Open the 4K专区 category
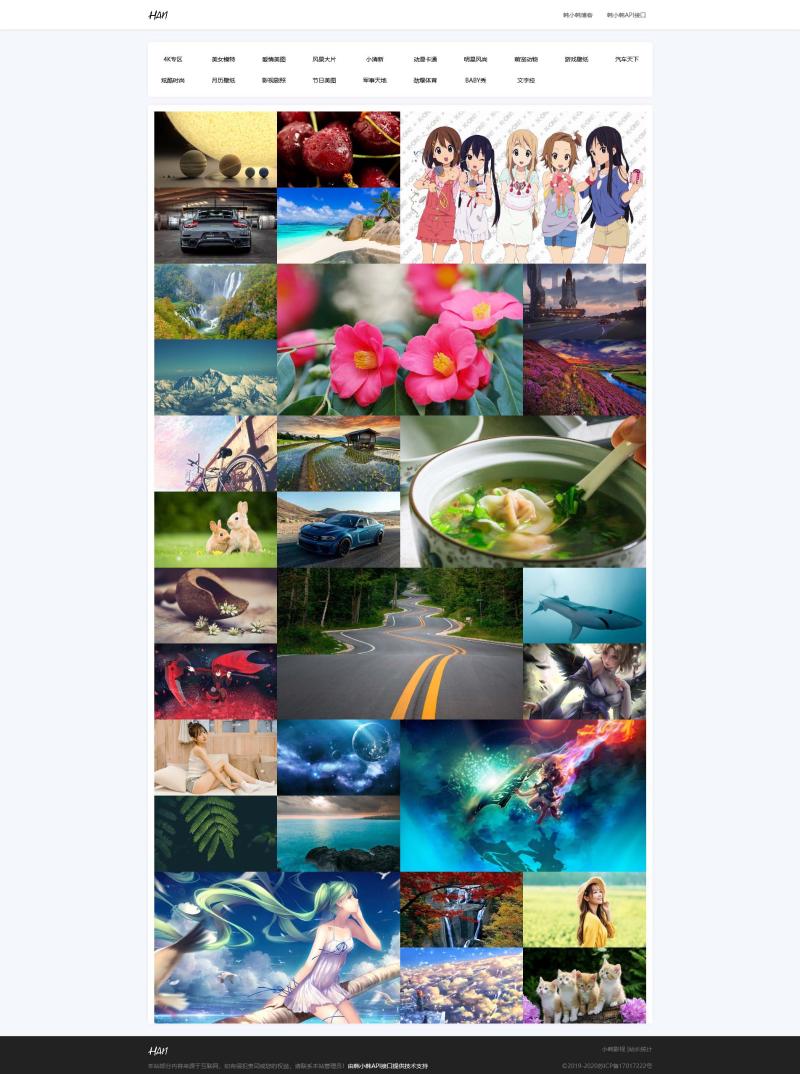 point(173,59)
